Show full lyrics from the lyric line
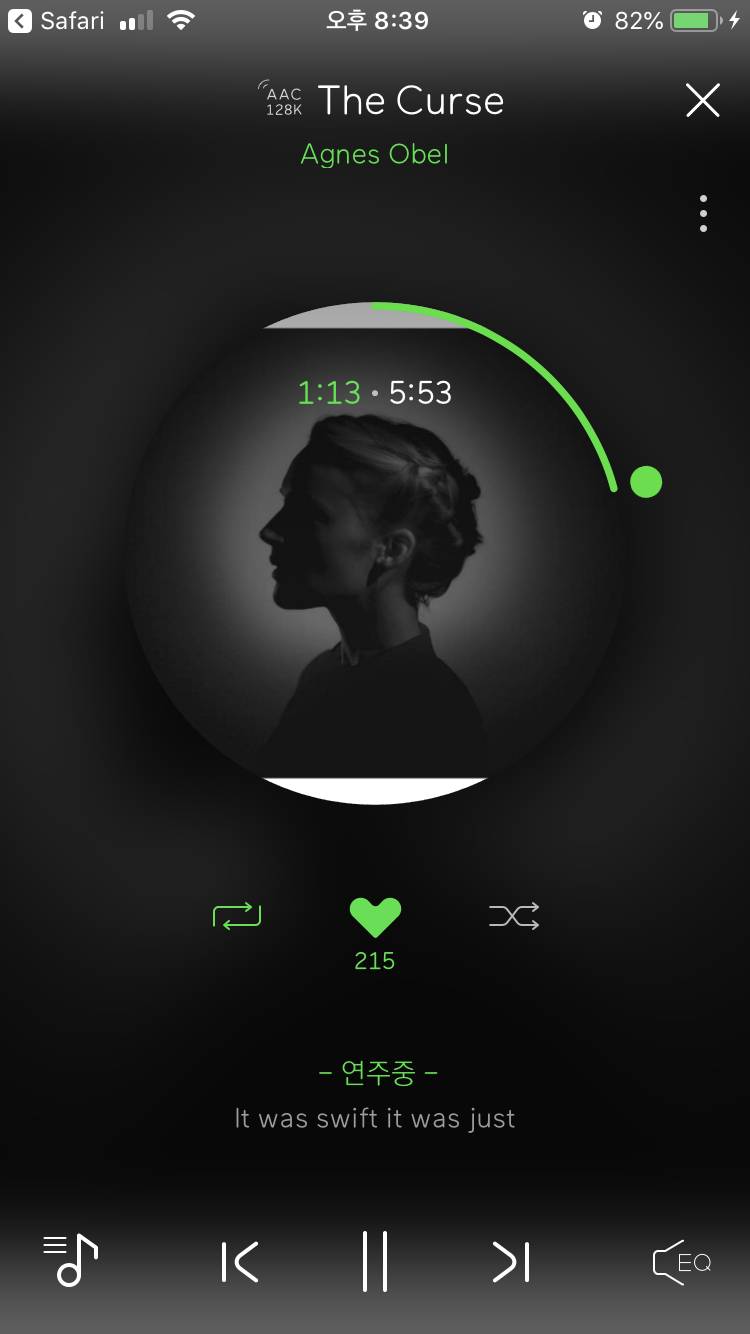This screenshot has height=1334, width=750. 375,1118
